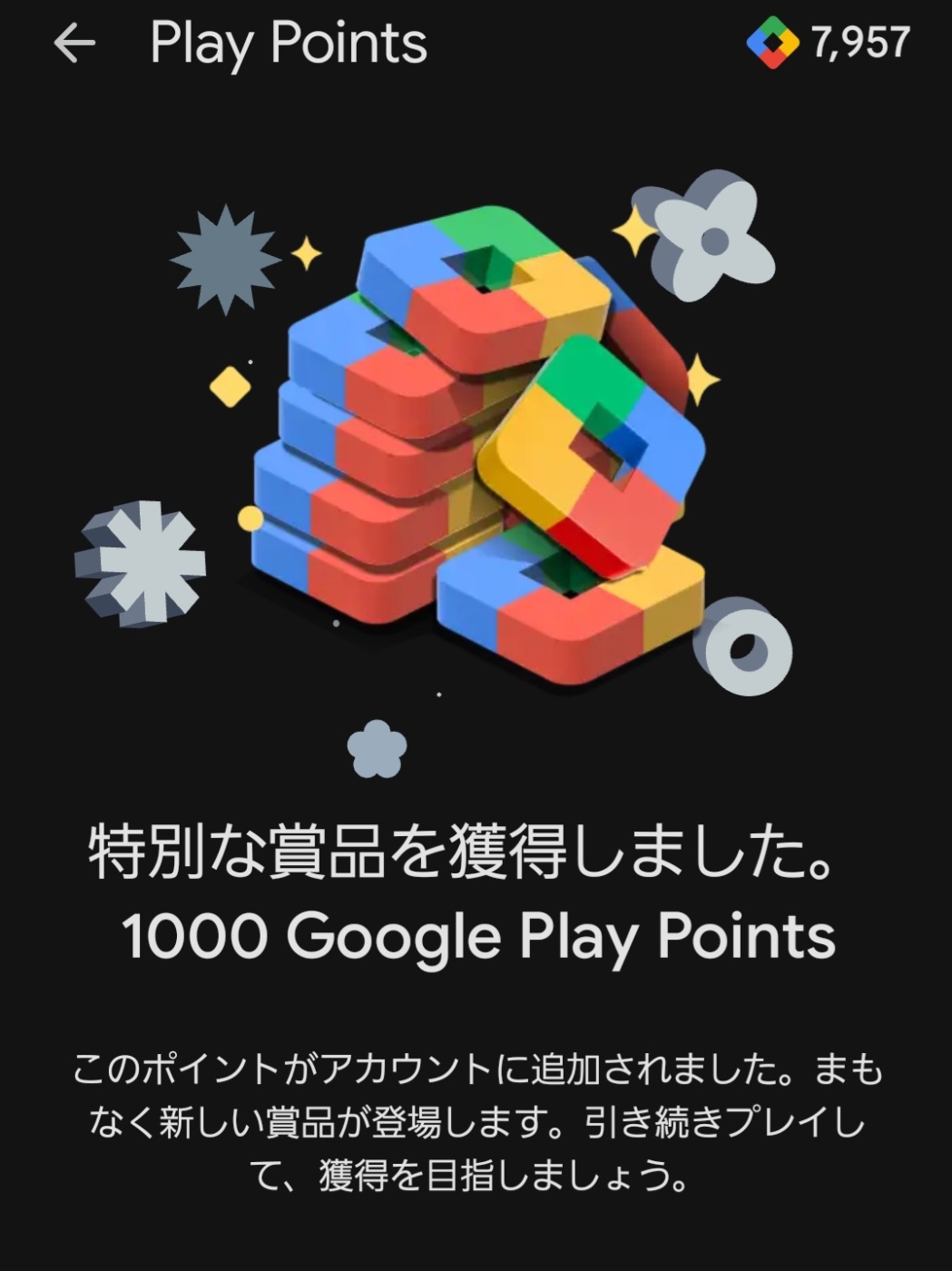Go back from Play Points screen
Image resolution: width=952 pixels, height=1271 pixels.
(x=74, y=43)
